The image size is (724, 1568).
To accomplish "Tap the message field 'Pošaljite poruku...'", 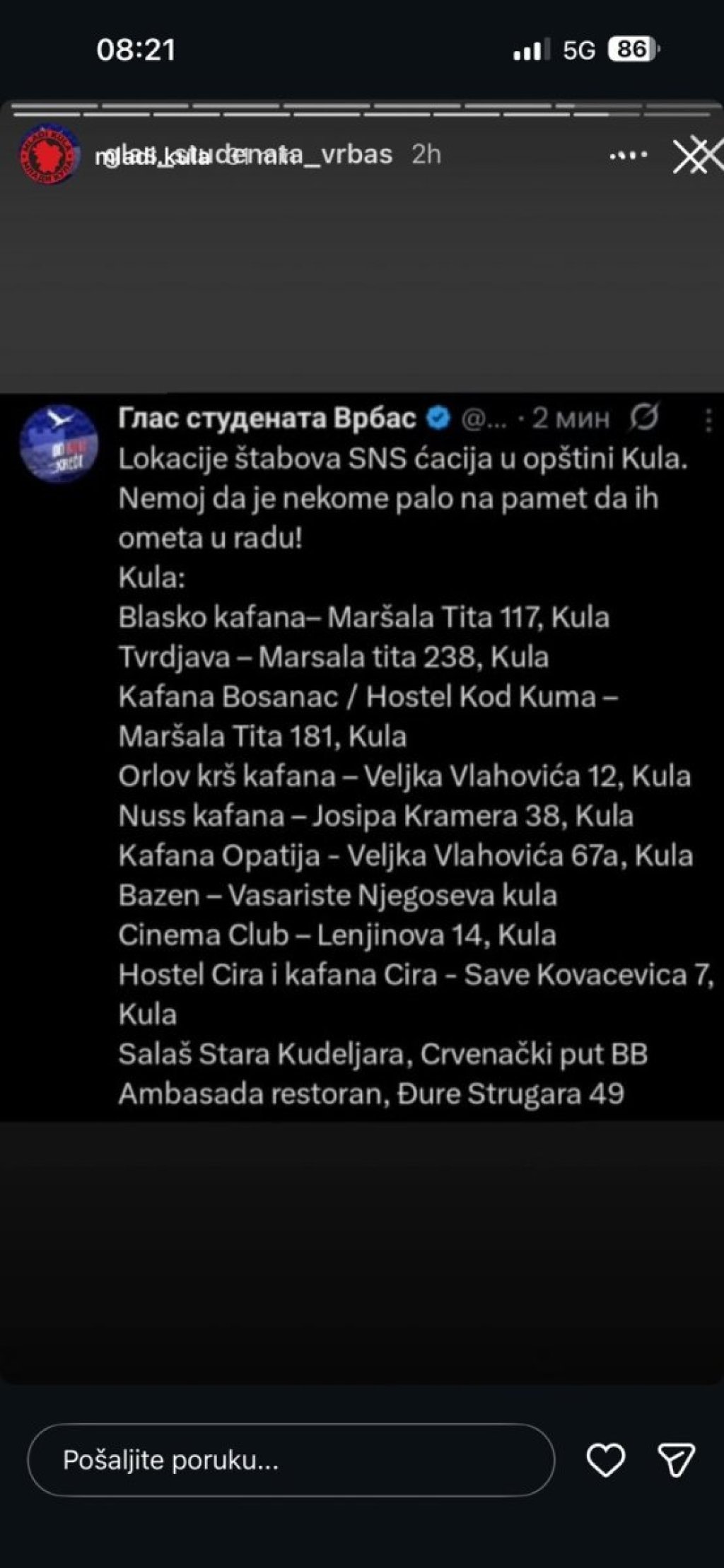I will pyautogui.click(x=291, y=1460).
